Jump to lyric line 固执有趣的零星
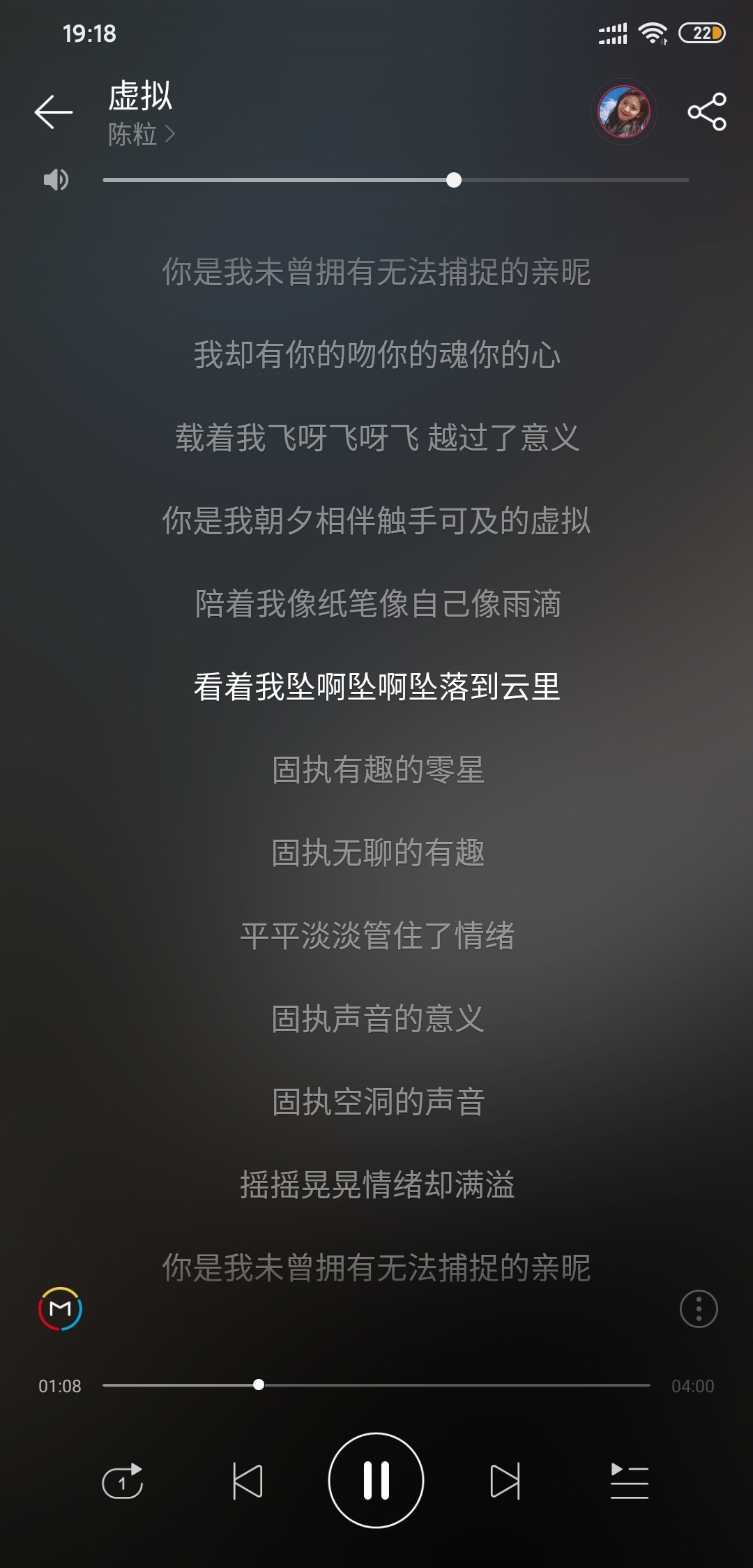This screenshot has height=1568, width=753. pyautogui.click(x=377, y=770)
